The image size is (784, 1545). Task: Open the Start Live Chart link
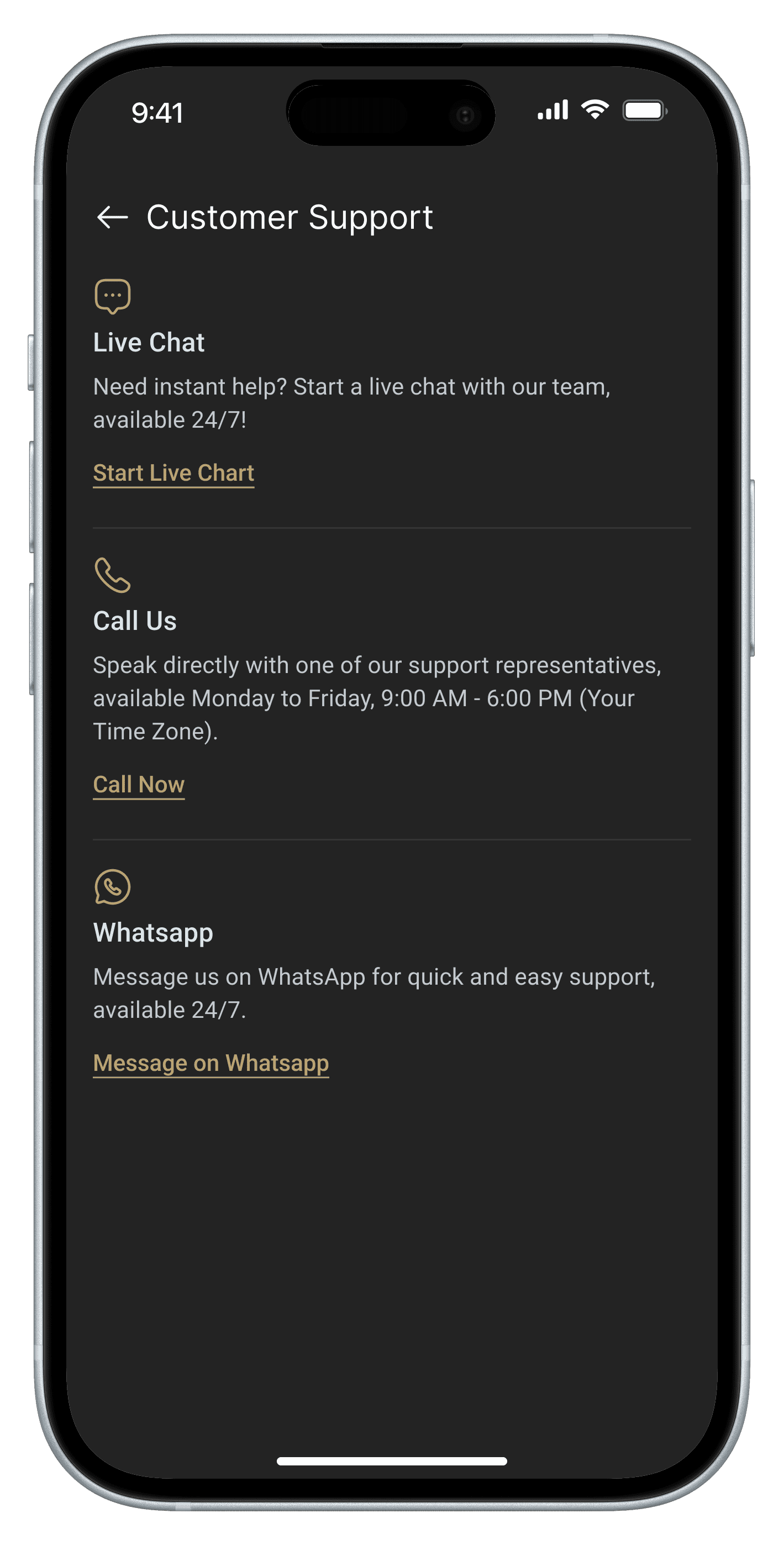(173, 473)
